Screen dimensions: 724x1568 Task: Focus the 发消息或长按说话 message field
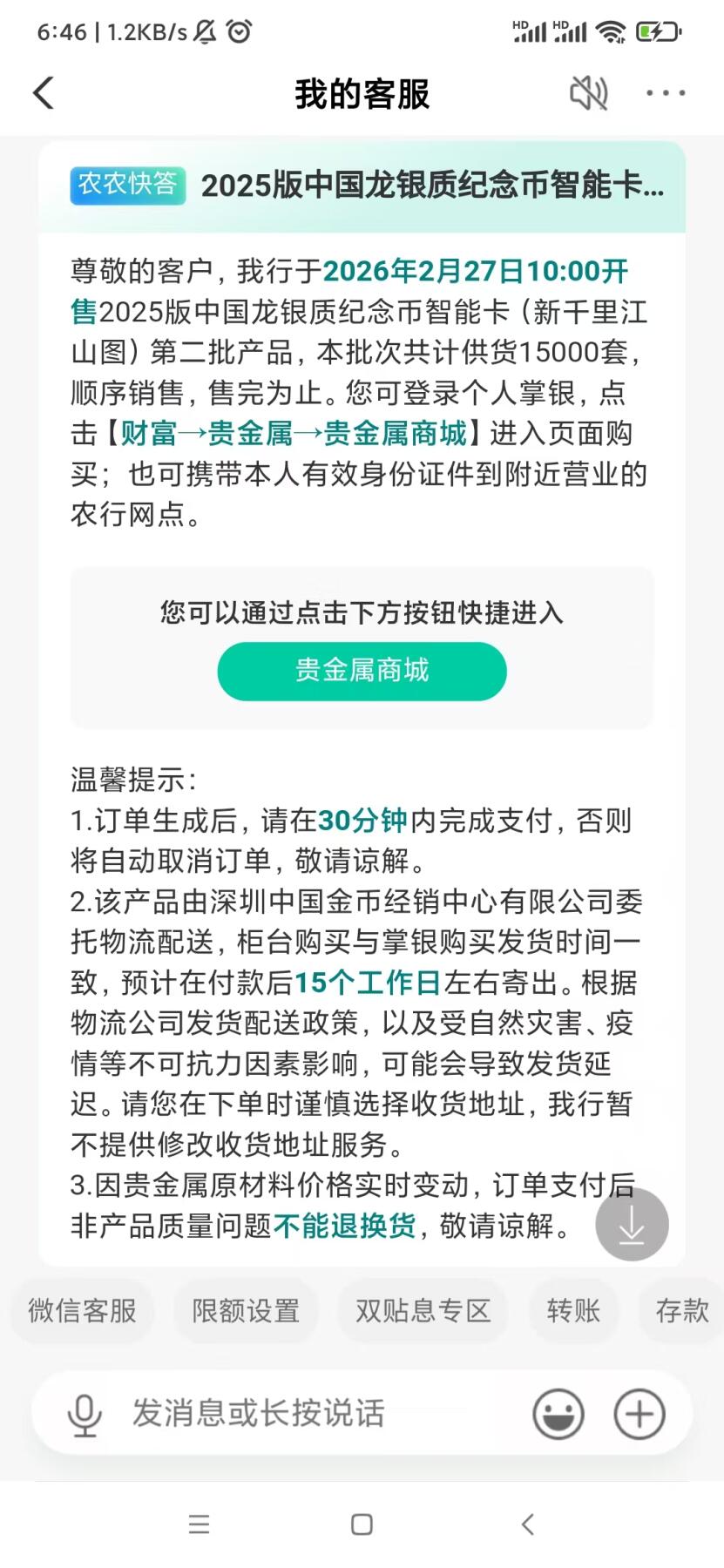pyautogui.click(x=305, y=1413)
